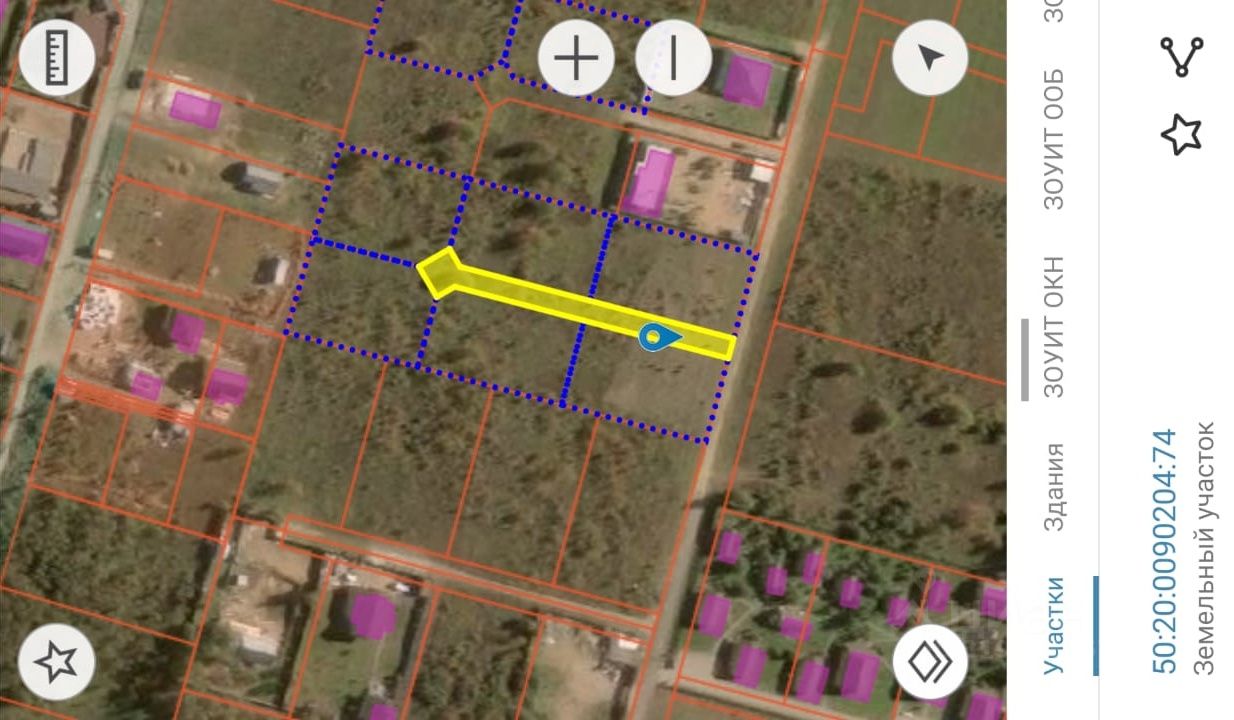Add parcel 50:20:0090204:74 to favorites
The height and width of the screenshot is (720, 1234).
[x=1181, y=135]
